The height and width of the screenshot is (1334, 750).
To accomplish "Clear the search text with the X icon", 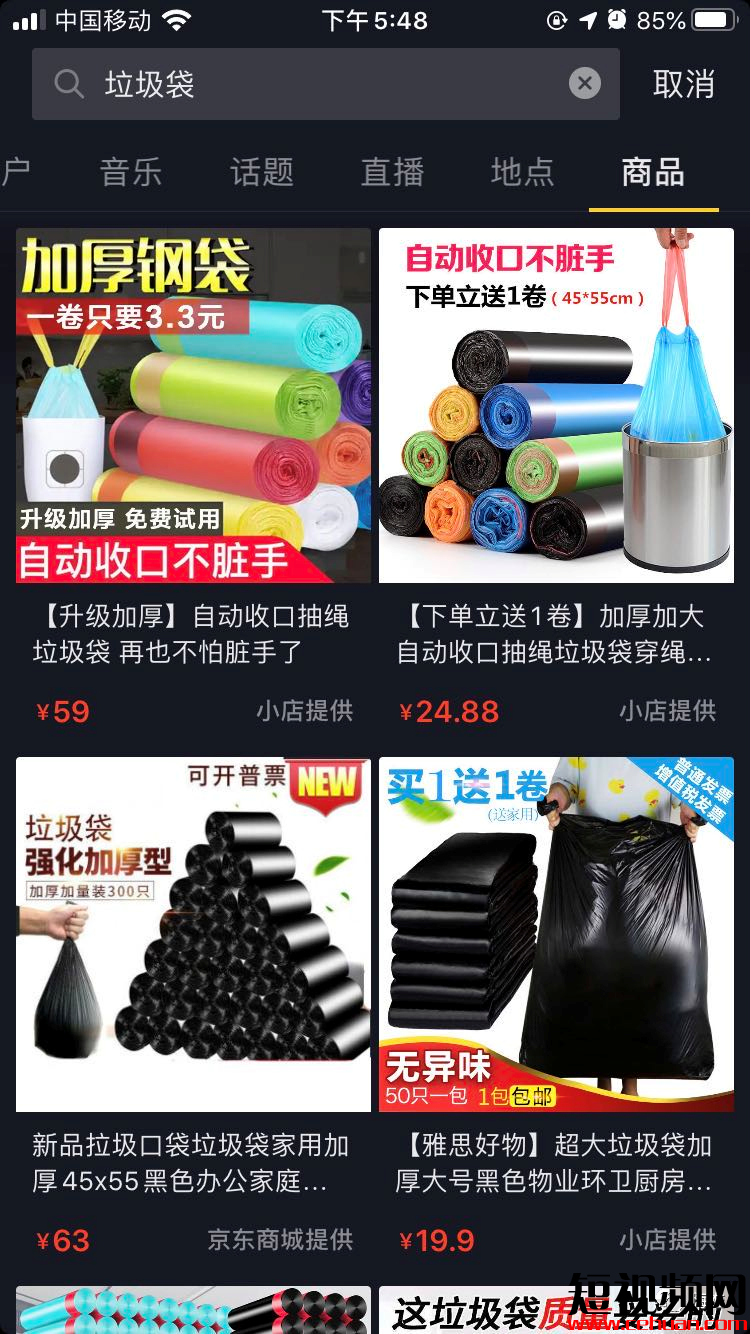I will pyautogui.click(x=585, y=84).
